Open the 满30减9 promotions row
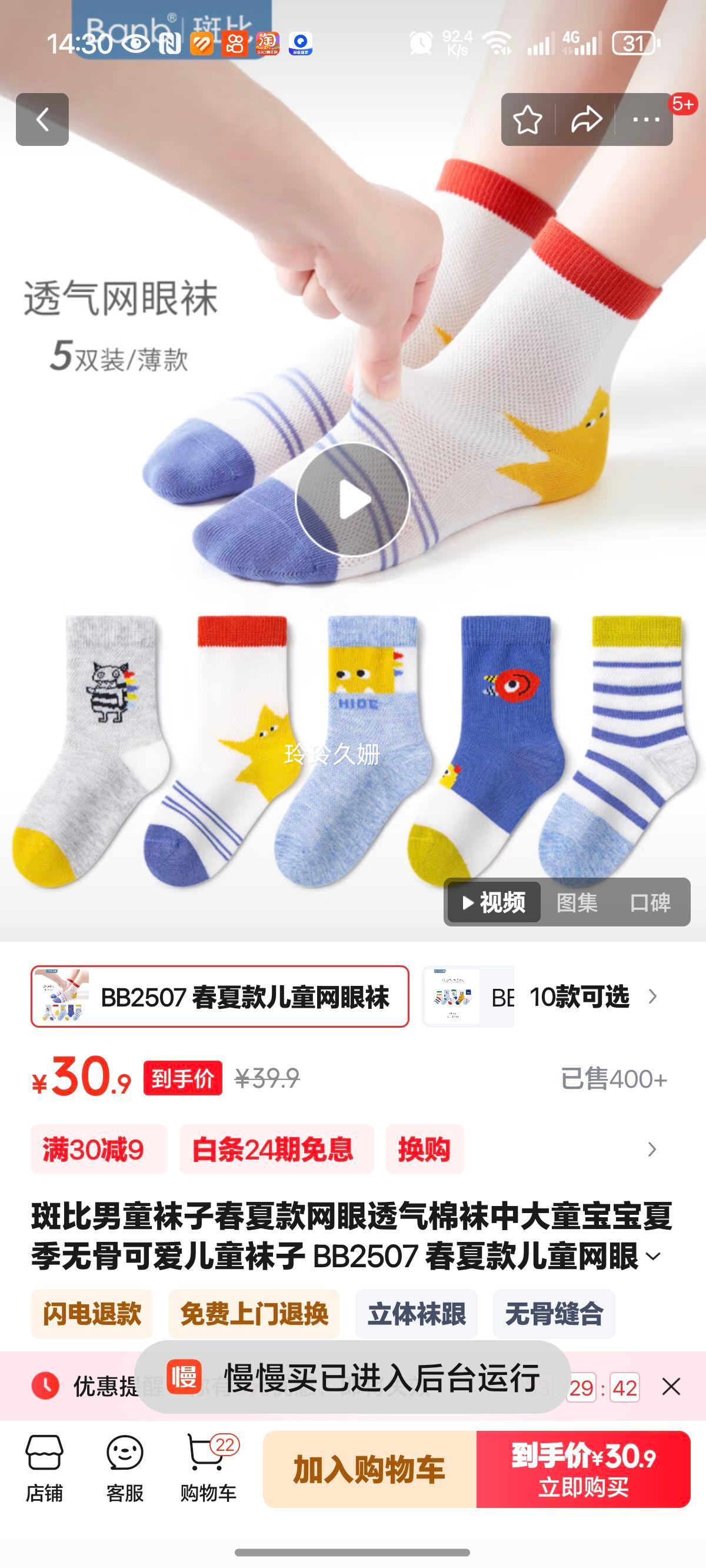This screenshot has height=1568, width=706. pos(352,1149)
